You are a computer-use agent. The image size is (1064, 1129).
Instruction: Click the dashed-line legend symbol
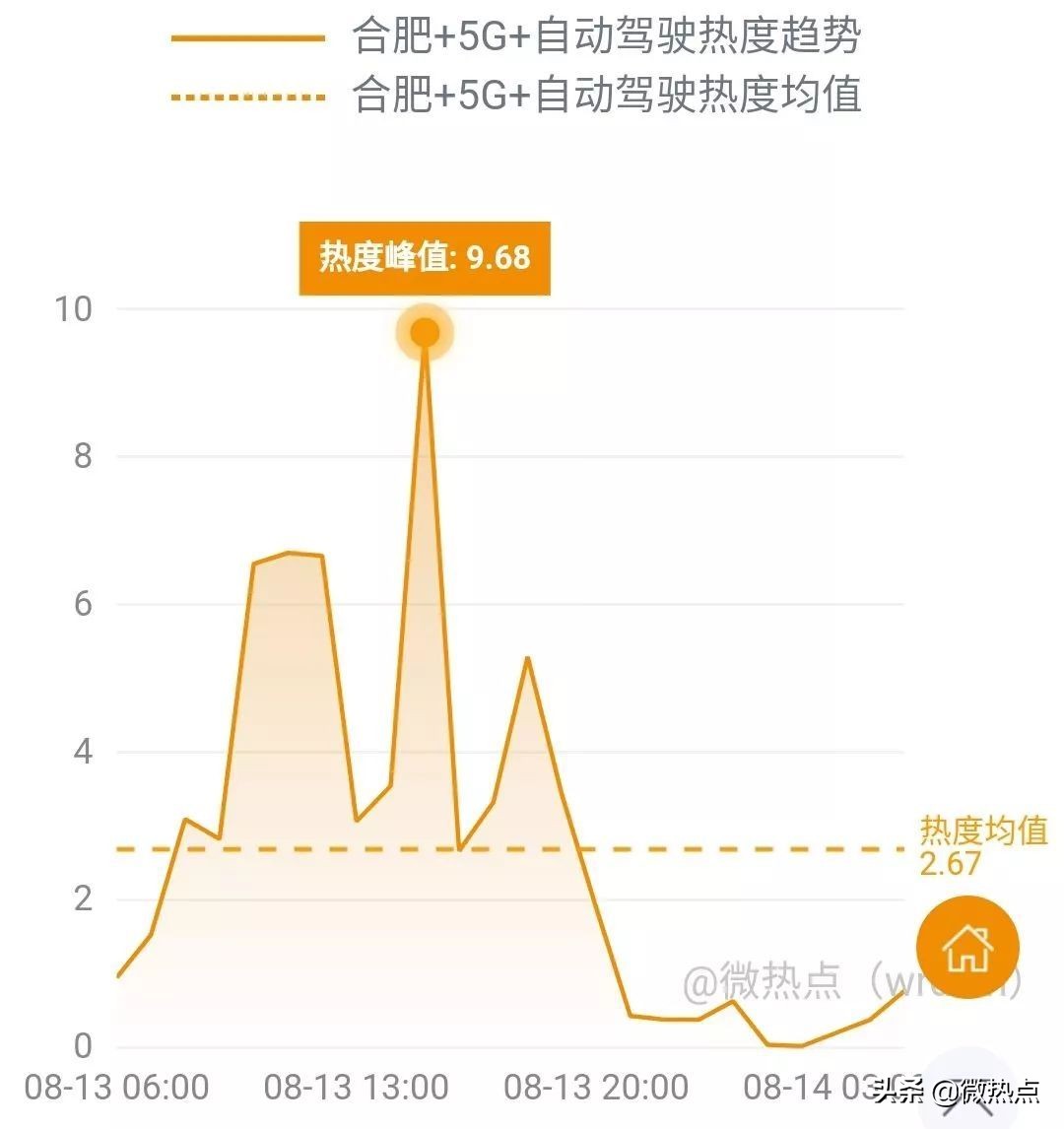tap(248, 98)
